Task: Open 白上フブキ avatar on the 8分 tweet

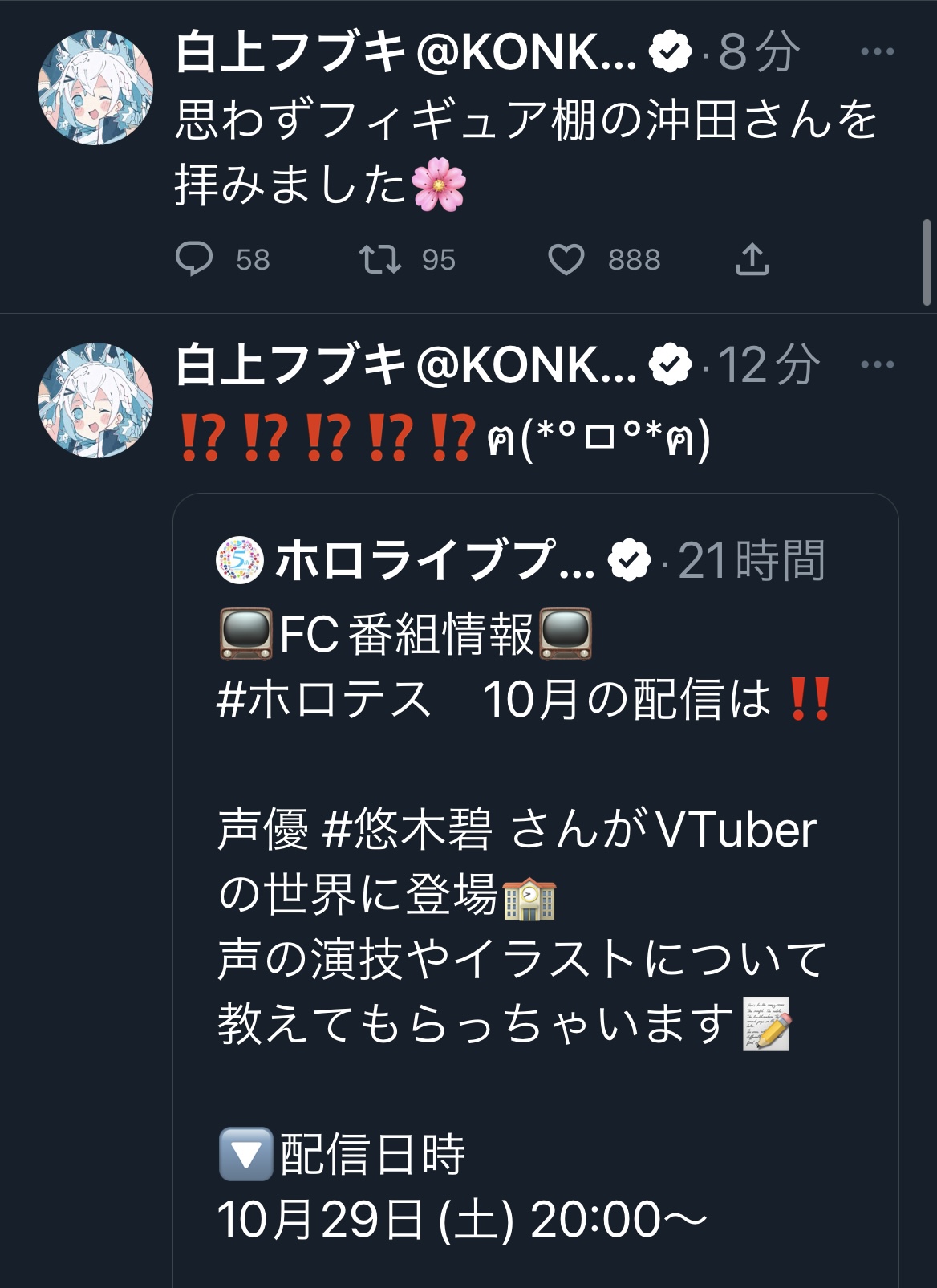Action: click(x=95, y=88)
